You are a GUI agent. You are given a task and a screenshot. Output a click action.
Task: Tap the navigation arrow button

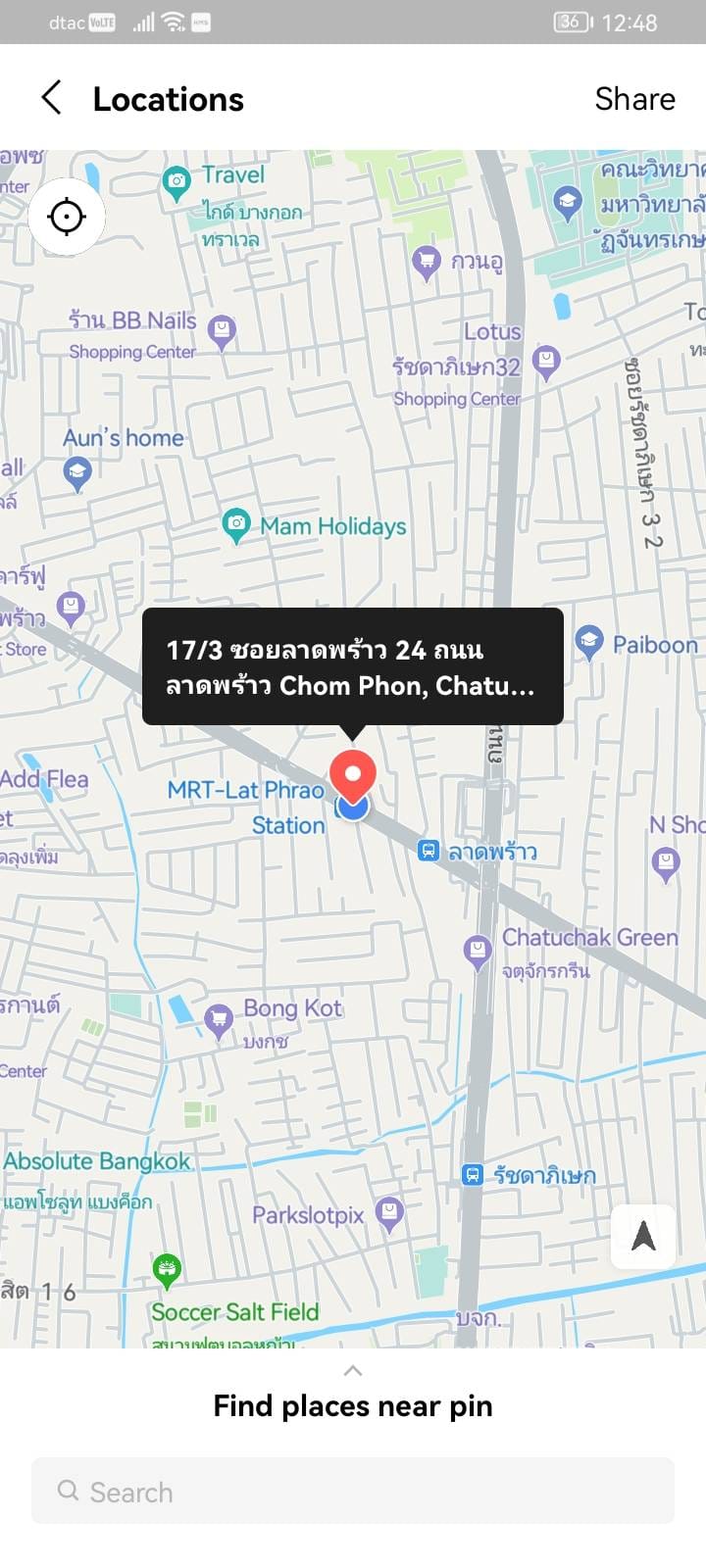coord(643,1236)
